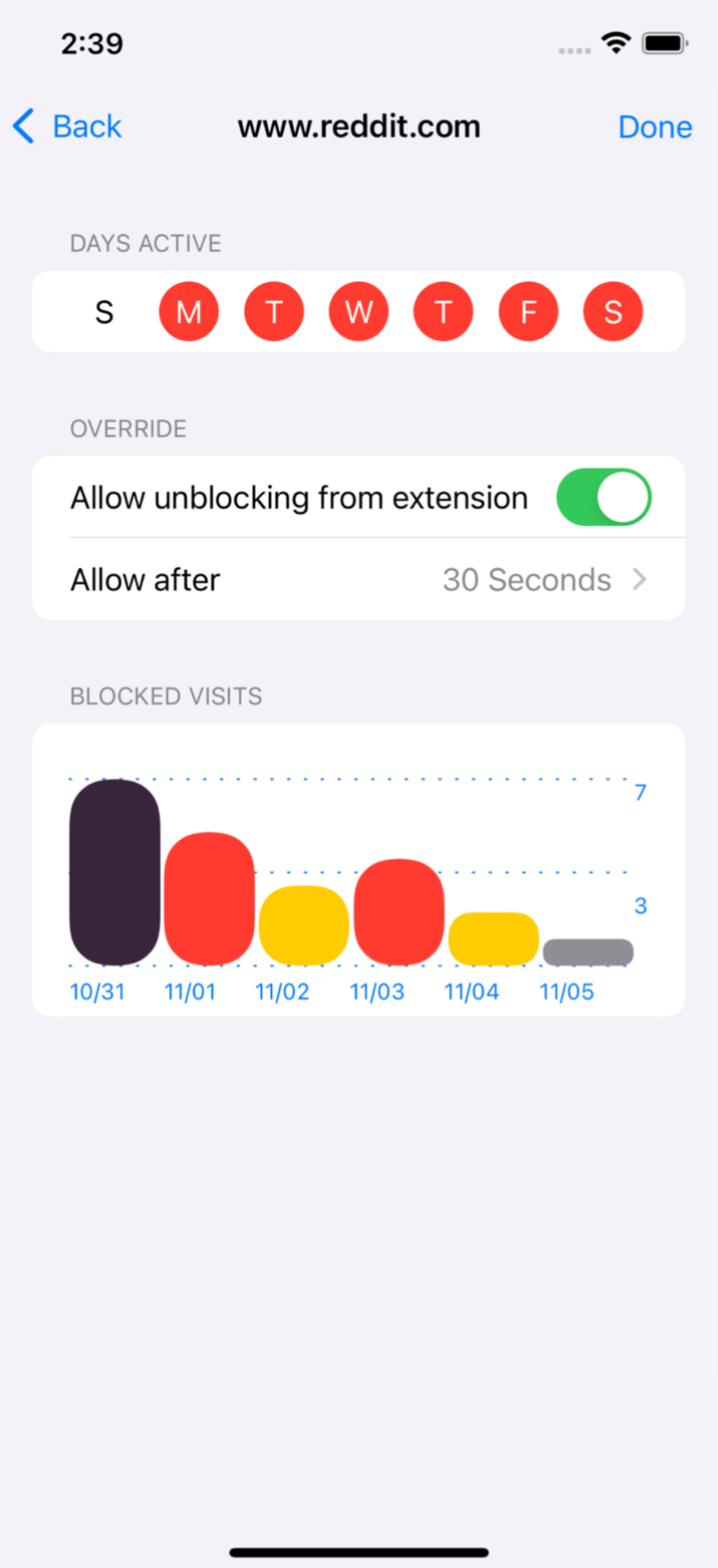718x1568 pixels.
Task: Tap Done to save settings
Action: [x=655, y=127]
